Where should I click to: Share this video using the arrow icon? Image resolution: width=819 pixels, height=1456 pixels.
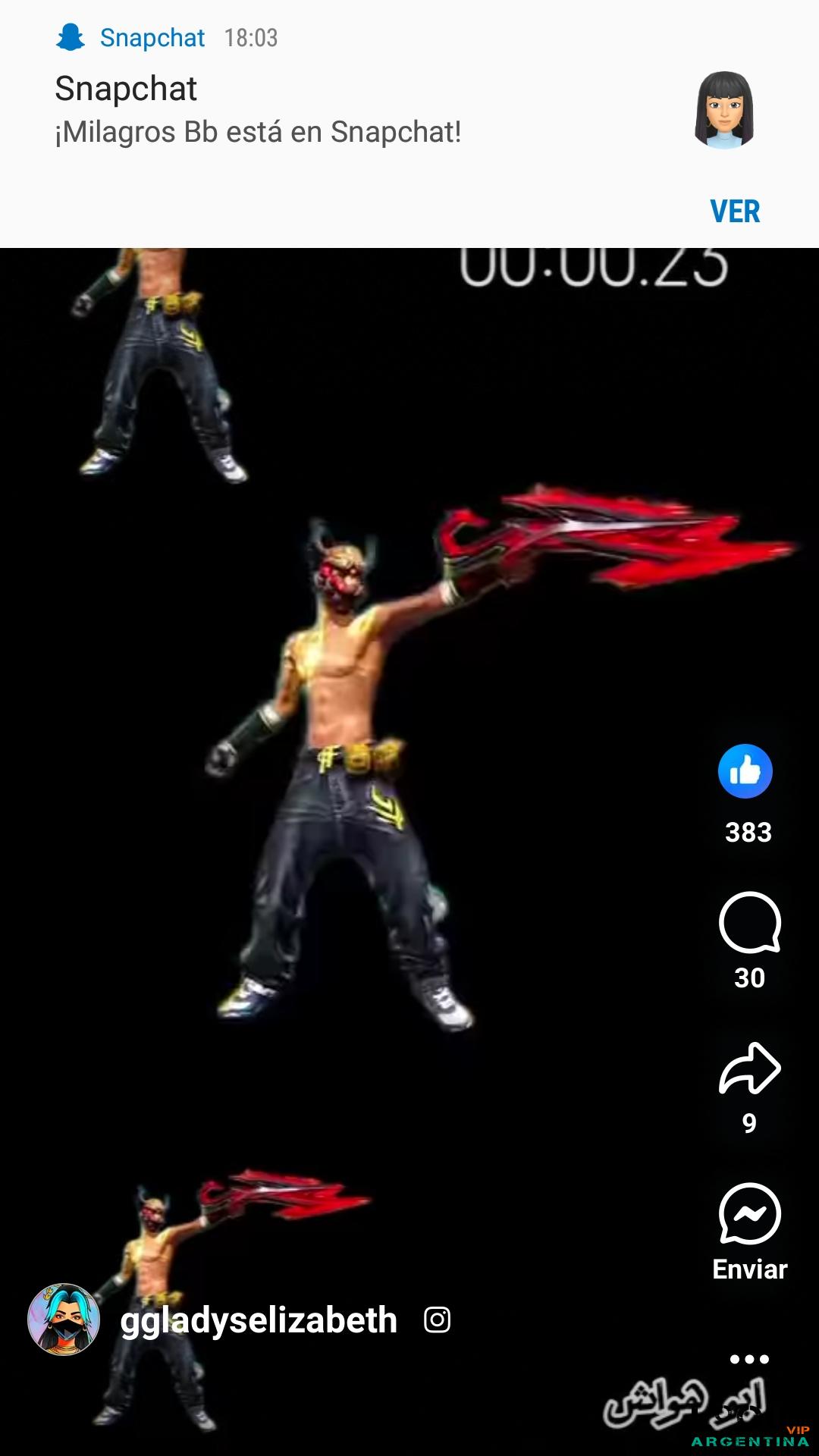(749, 1068)
